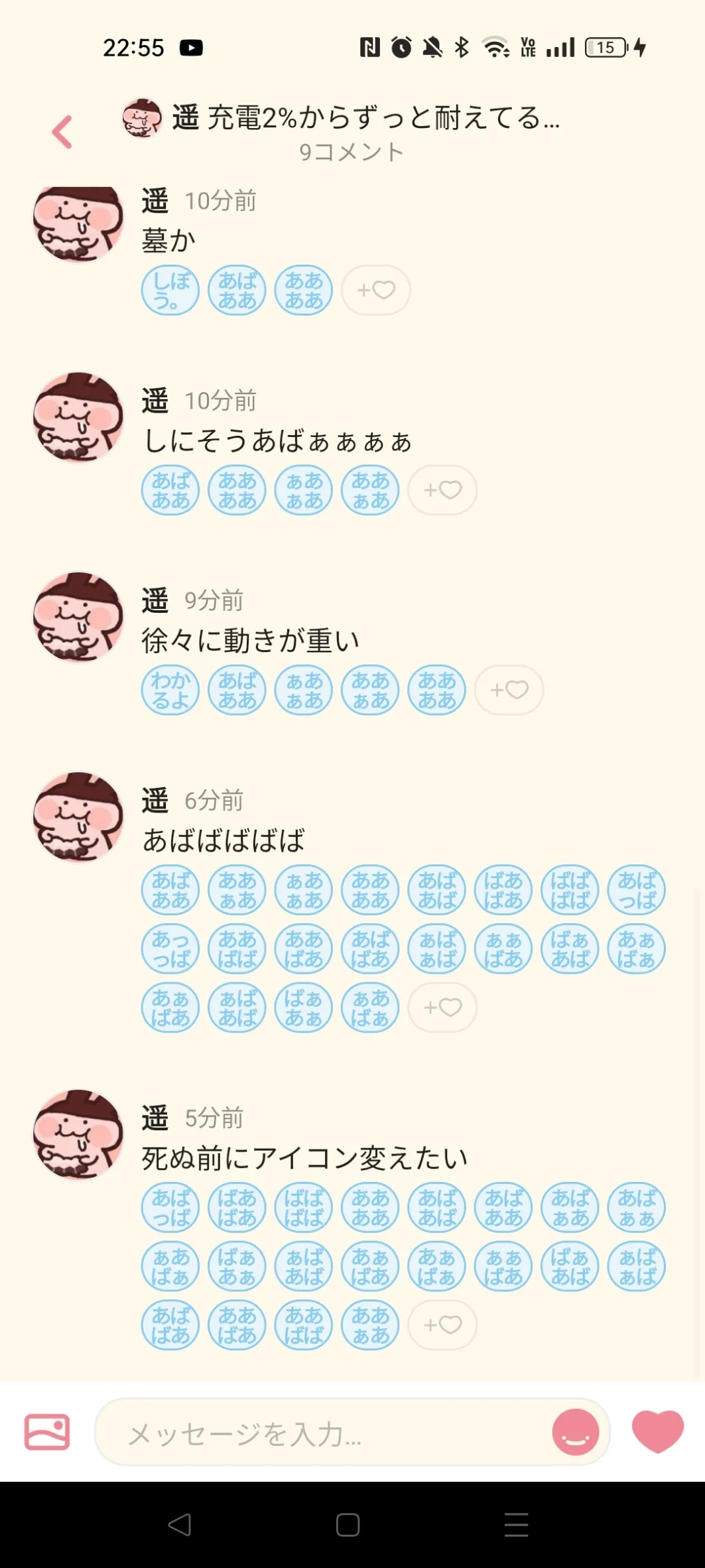The image size is (705, 1568).
Task: Tap the add-reaction heart under 墓か
Action: [375, 290]
